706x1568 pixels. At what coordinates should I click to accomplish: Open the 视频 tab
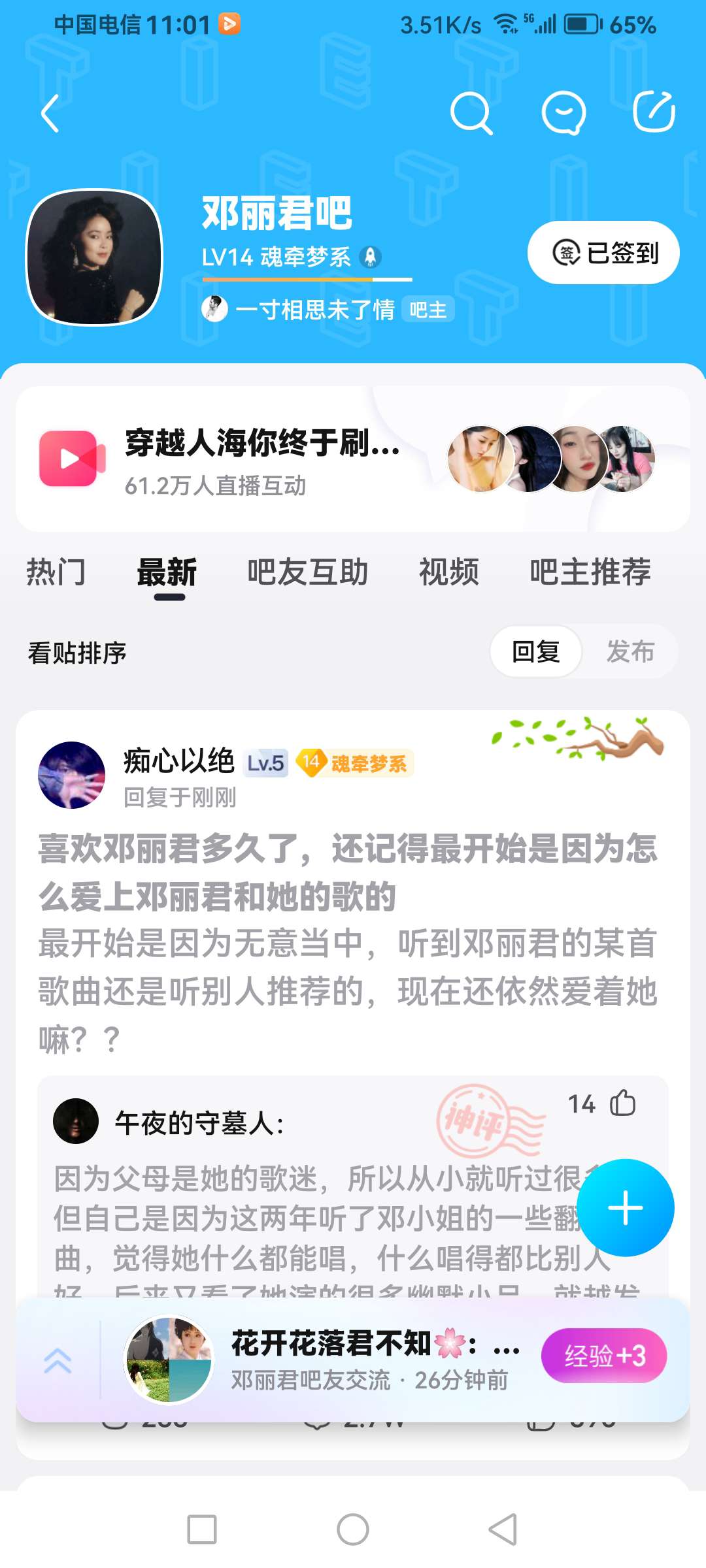448,572
